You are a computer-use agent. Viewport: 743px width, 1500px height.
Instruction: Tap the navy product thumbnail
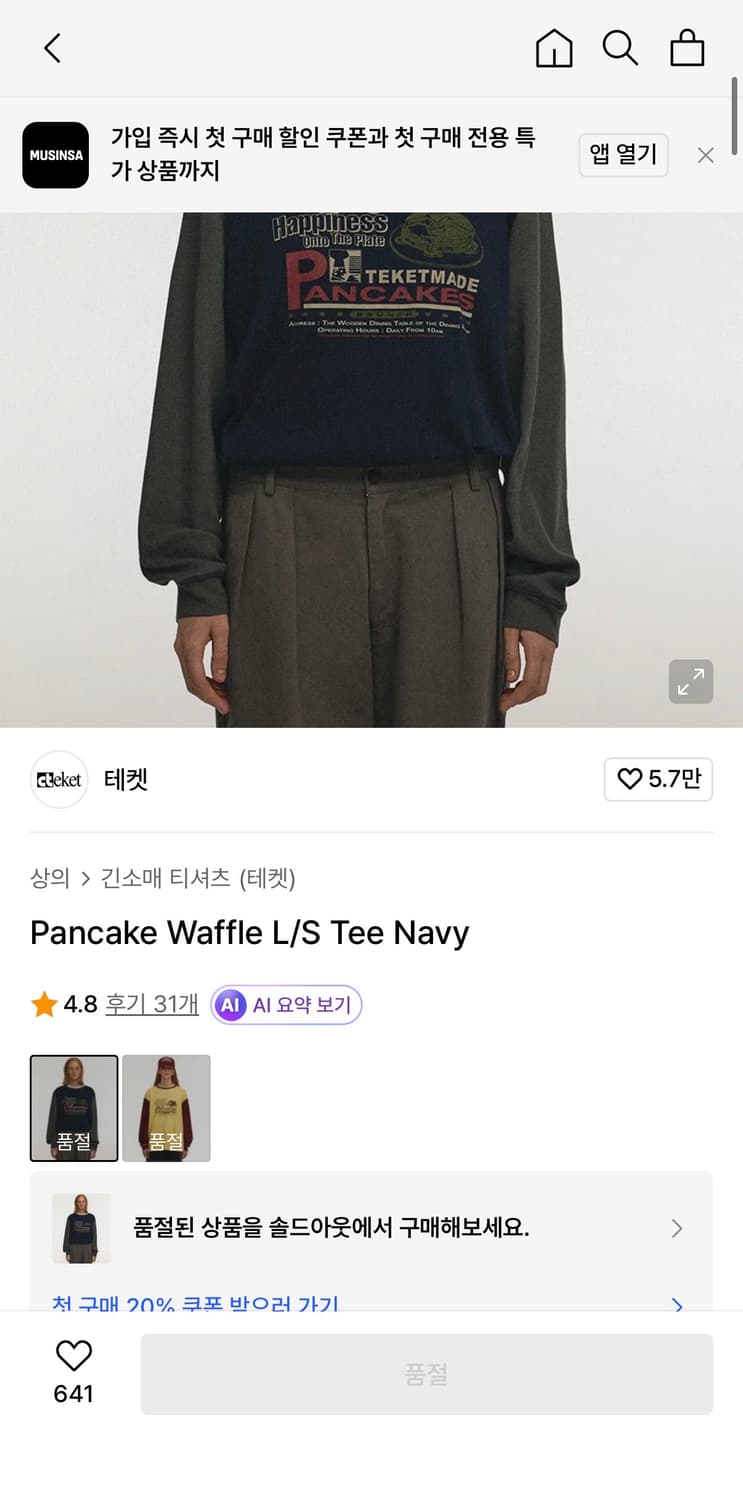click(74, 1108)
